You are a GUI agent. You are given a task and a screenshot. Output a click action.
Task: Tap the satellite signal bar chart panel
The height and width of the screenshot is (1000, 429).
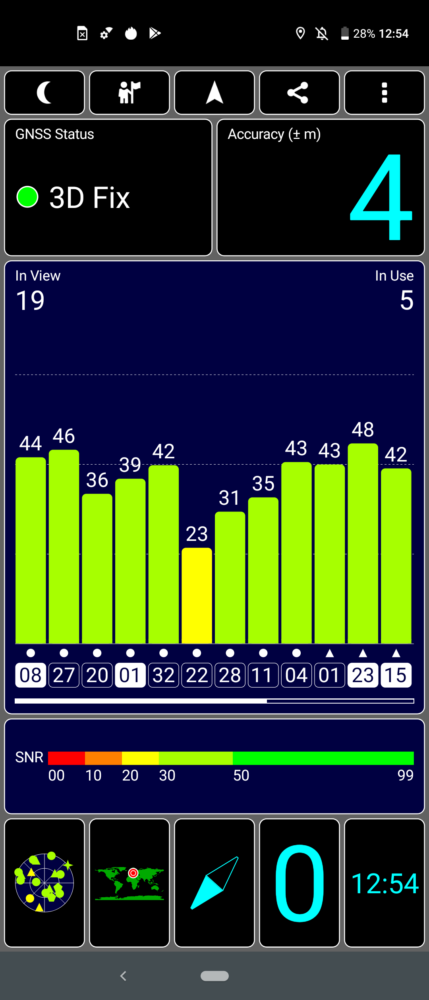click(214, 487)
